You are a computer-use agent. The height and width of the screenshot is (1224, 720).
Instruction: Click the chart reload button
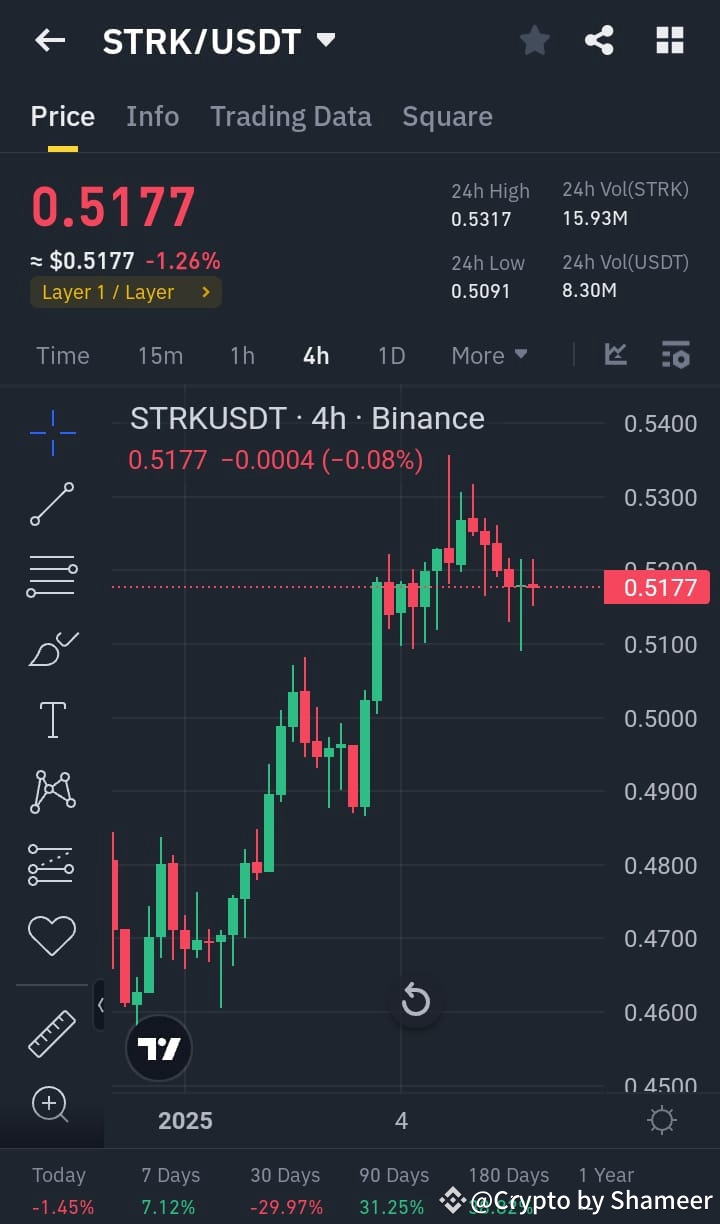point(416,999)
